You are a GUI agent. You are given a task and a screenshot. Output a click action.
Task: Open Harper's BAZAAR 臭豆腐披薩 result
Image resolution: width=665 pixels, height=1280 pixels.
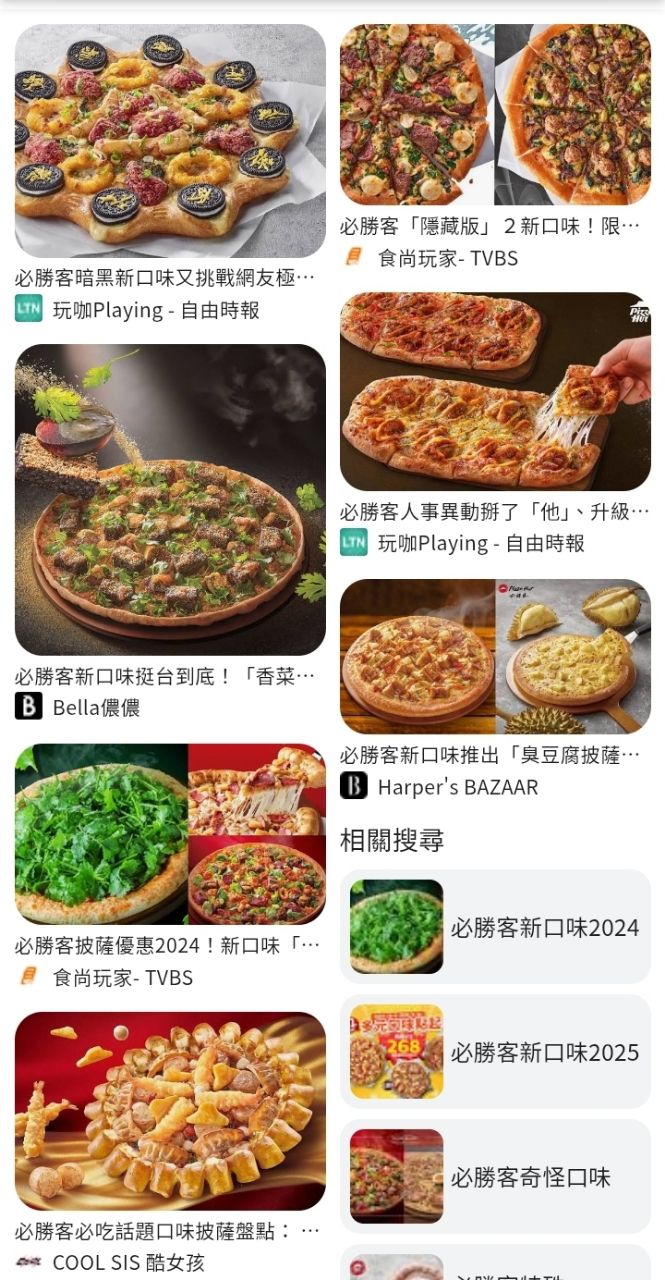click(x=495, y=657)
